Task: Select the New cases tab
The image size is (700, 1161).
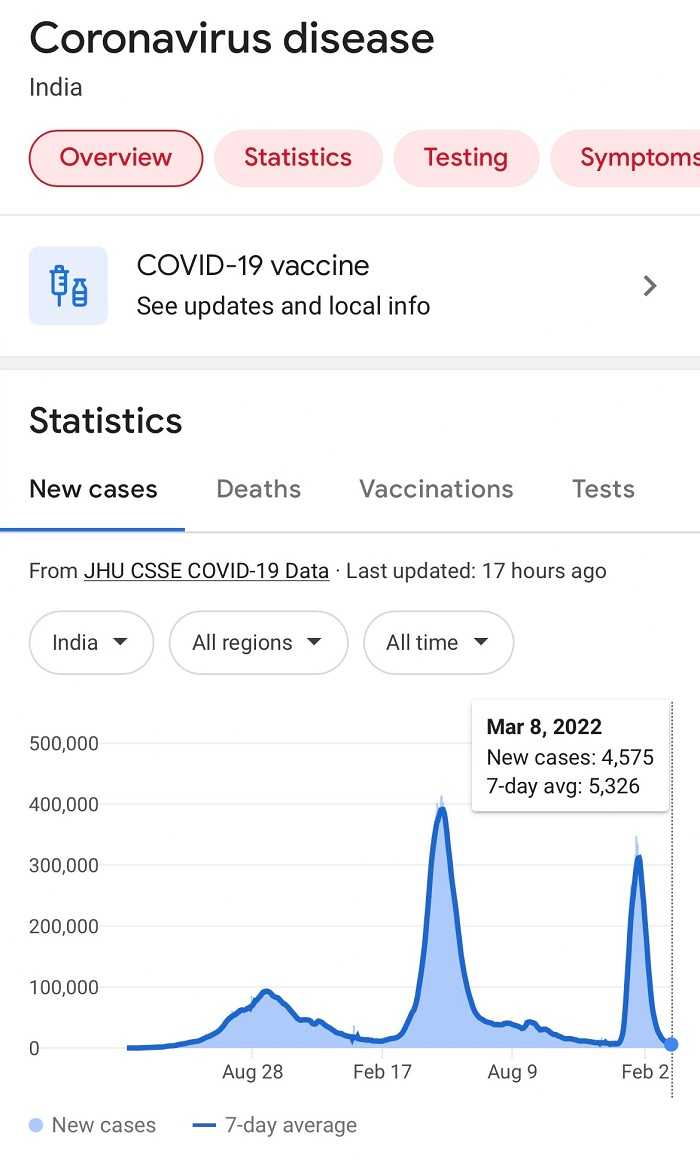Action: coord(93,489)
